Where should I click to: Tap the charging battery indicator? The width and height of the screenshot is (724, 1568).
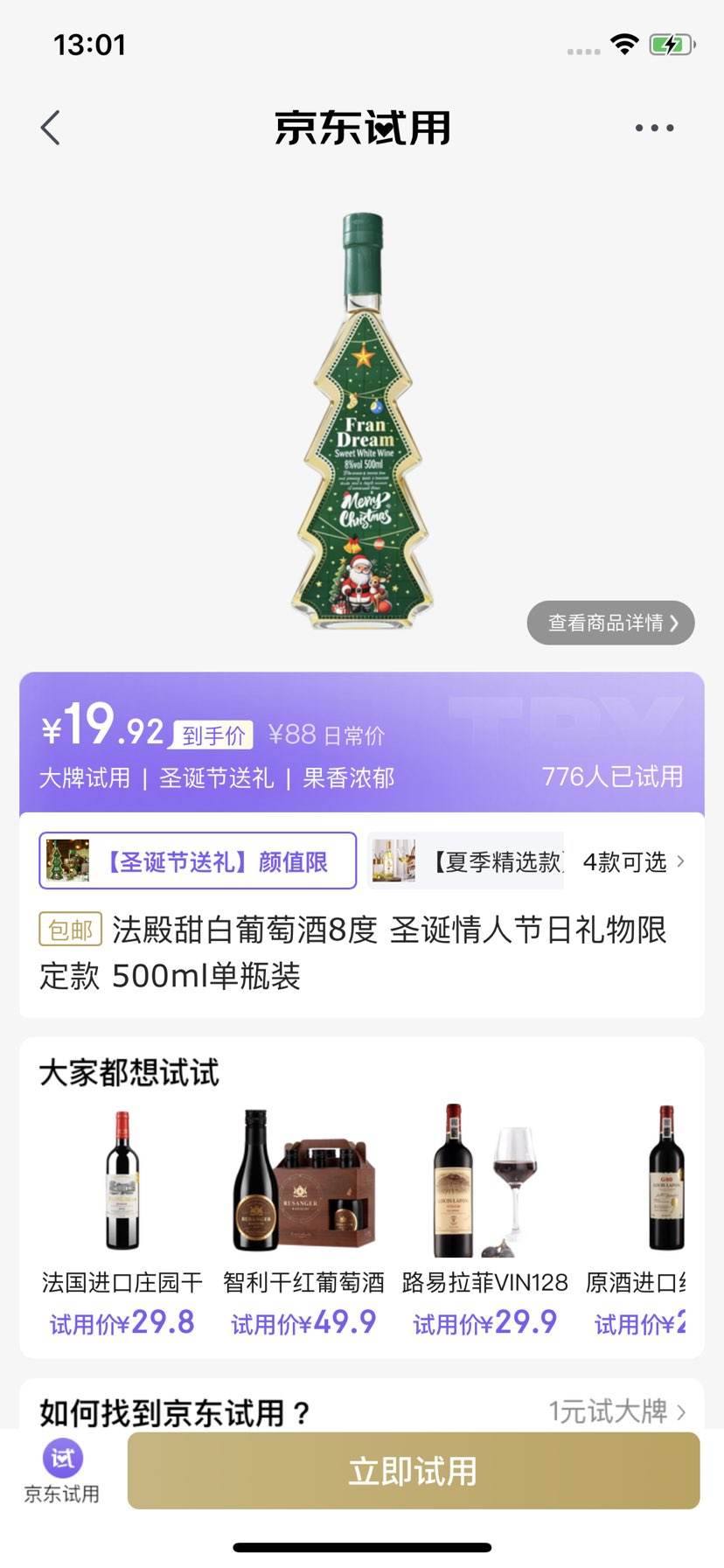[670, 42]
